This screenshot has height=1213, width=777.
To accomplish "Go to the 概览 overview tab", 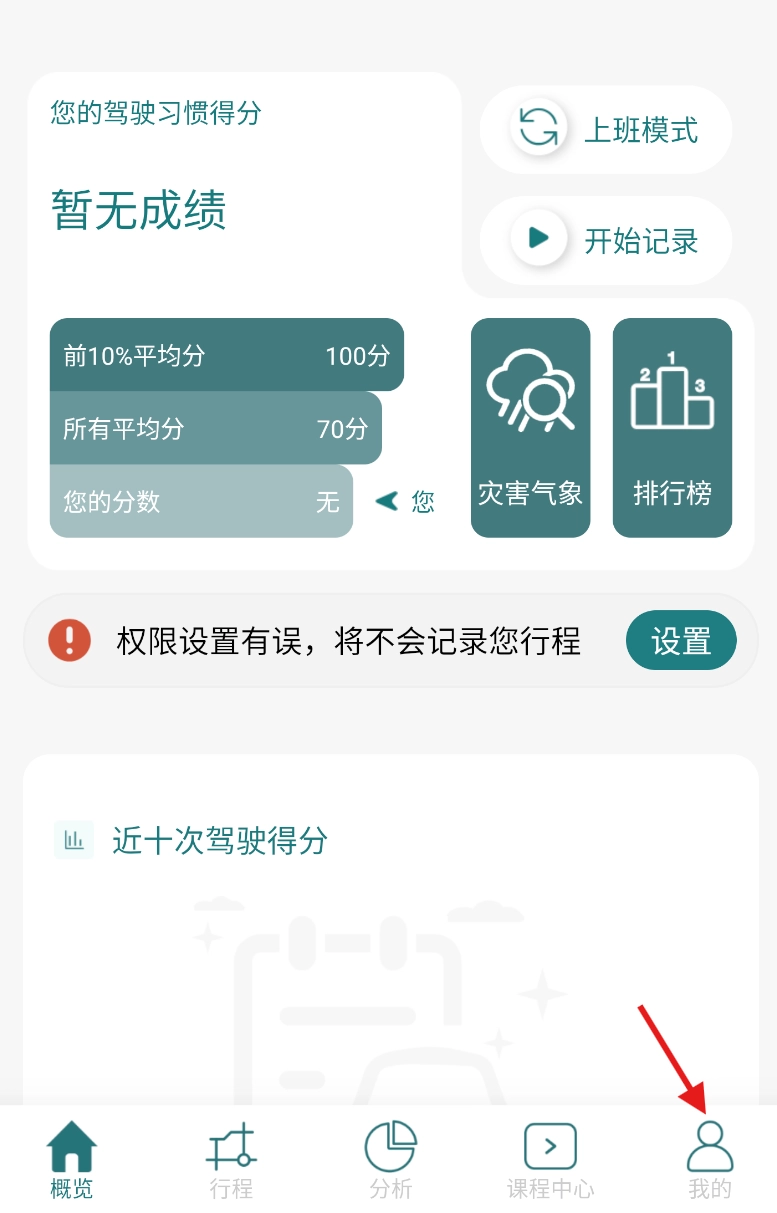I will [71, 1160].
